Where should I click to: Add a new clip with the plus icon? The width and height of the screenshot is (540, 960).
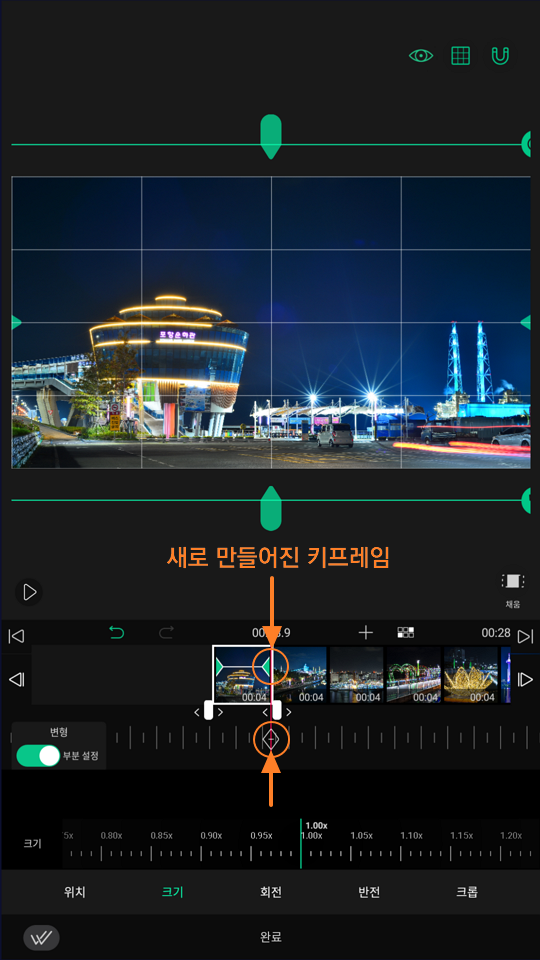click(366, 633)
